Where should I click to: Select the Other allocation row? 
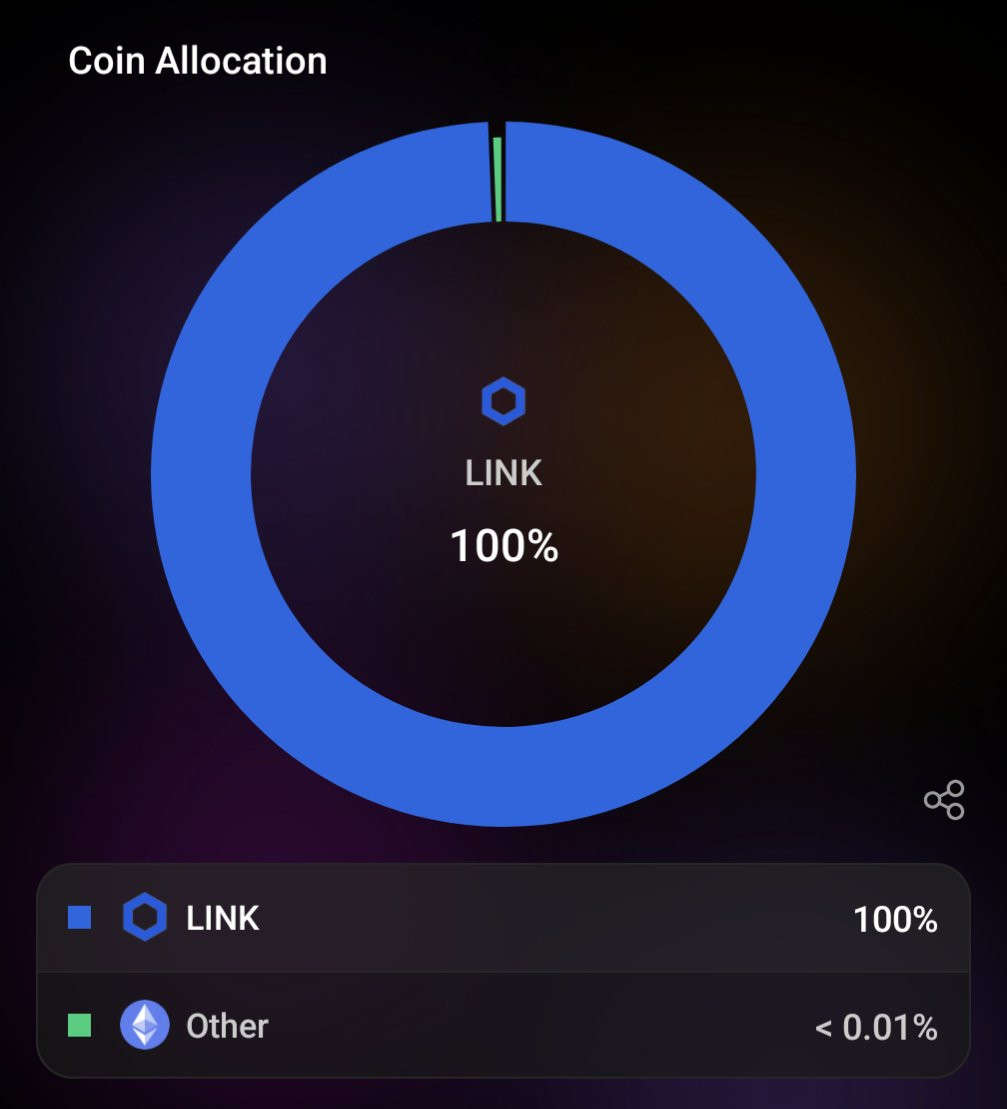[503, 1026]
